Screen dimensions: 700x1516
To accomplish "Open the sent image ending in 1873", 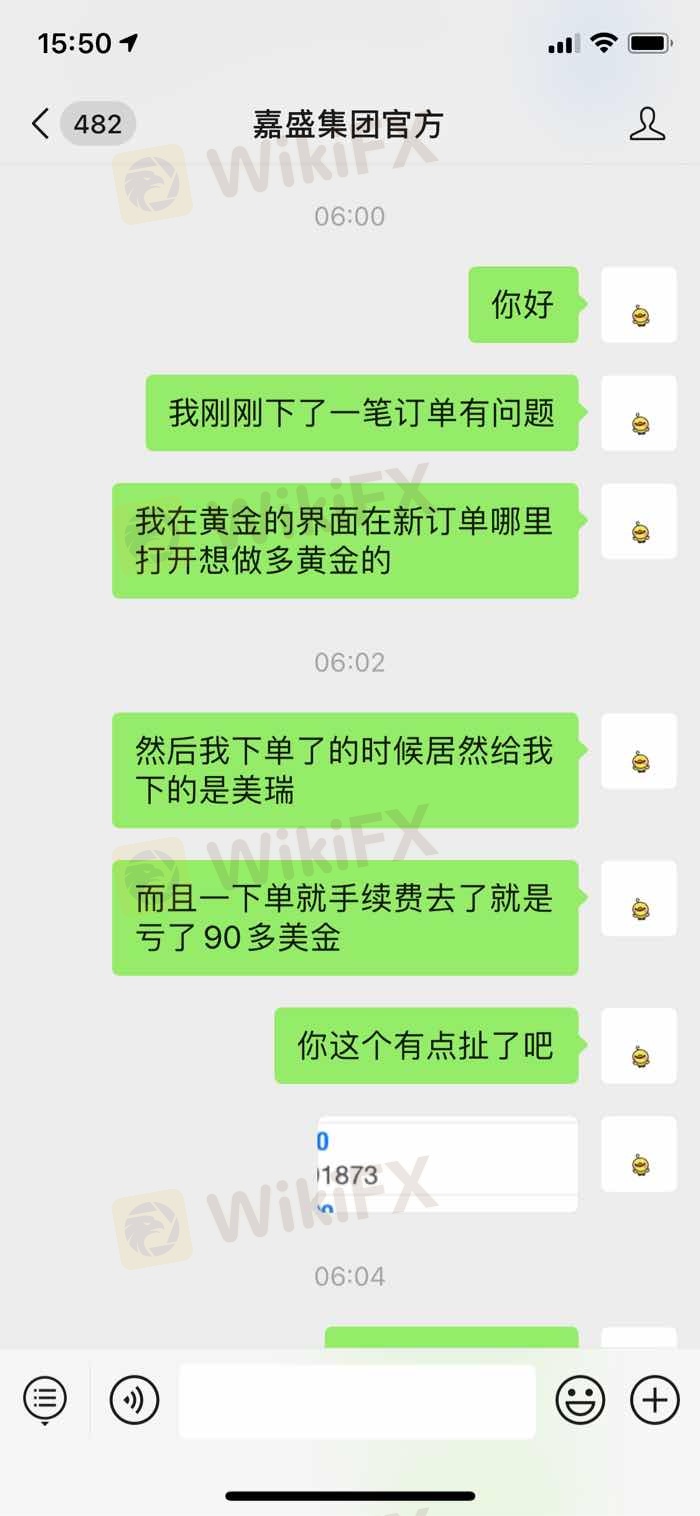I will tap(448, 1164).
